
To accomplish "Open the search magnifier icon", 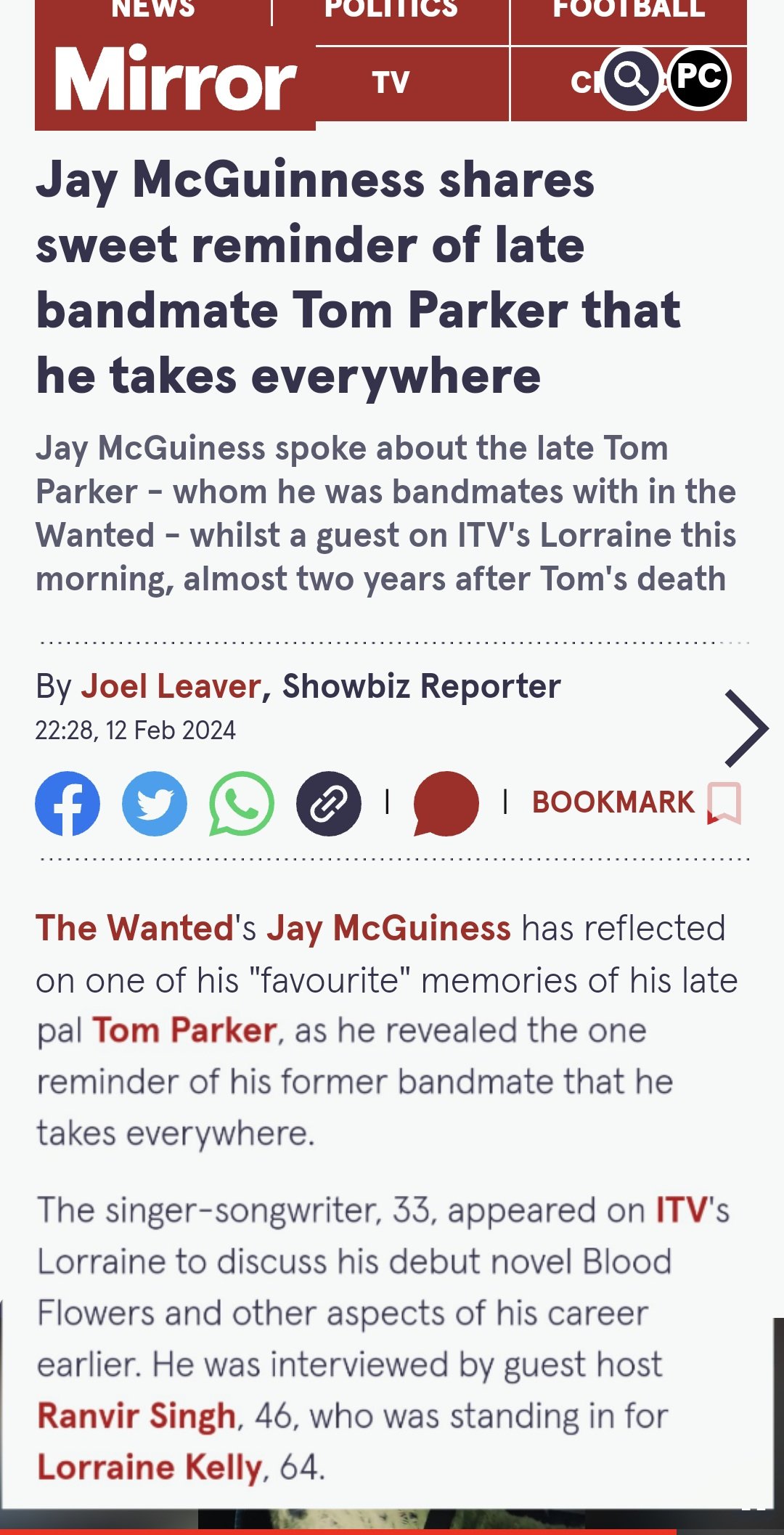I will 632,78.
